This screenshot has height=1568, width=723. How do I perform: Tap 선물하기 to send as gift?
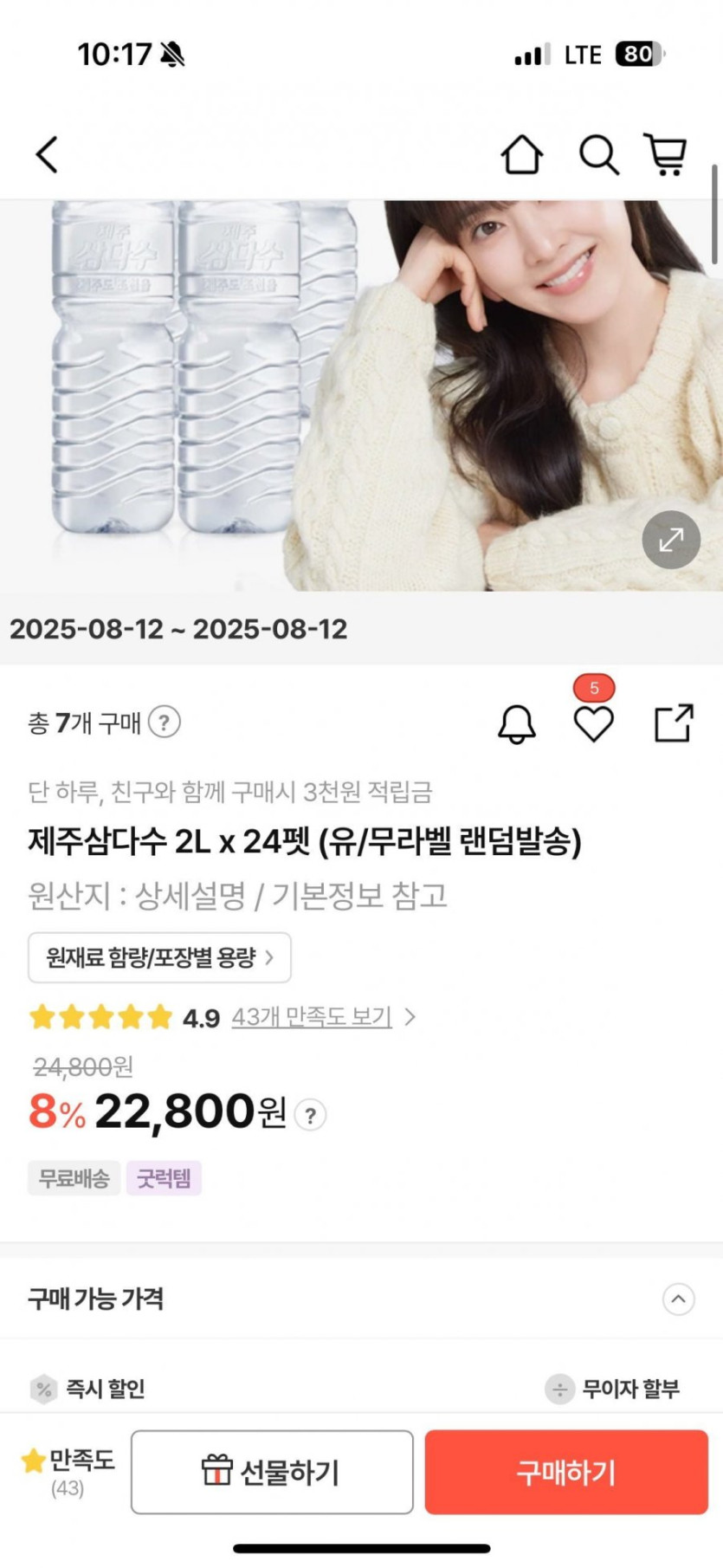pyautogui.click(x=272, y=1472)
